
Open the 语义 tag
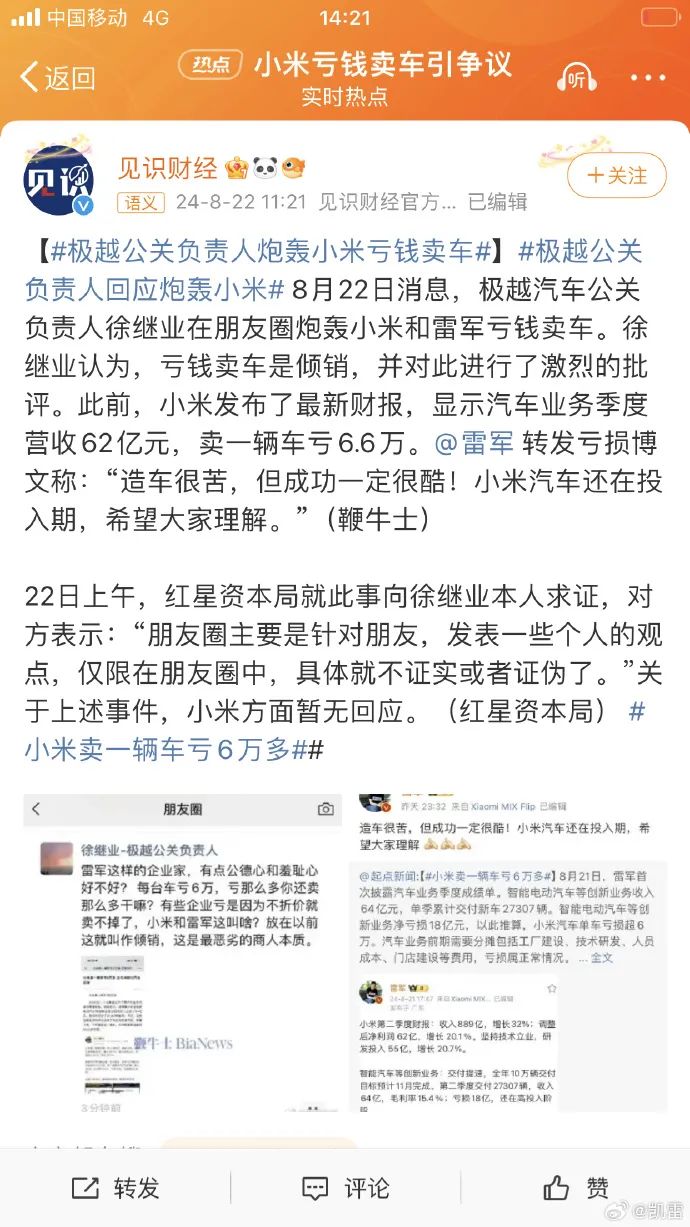[x=140, y=202]
